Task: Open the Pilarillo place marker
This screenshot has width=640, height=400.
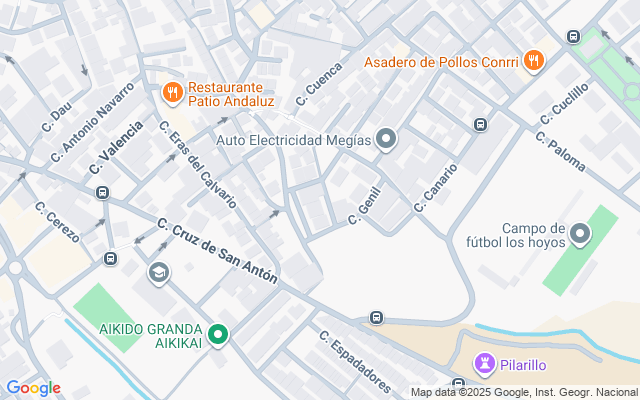Action: (485, 362)
